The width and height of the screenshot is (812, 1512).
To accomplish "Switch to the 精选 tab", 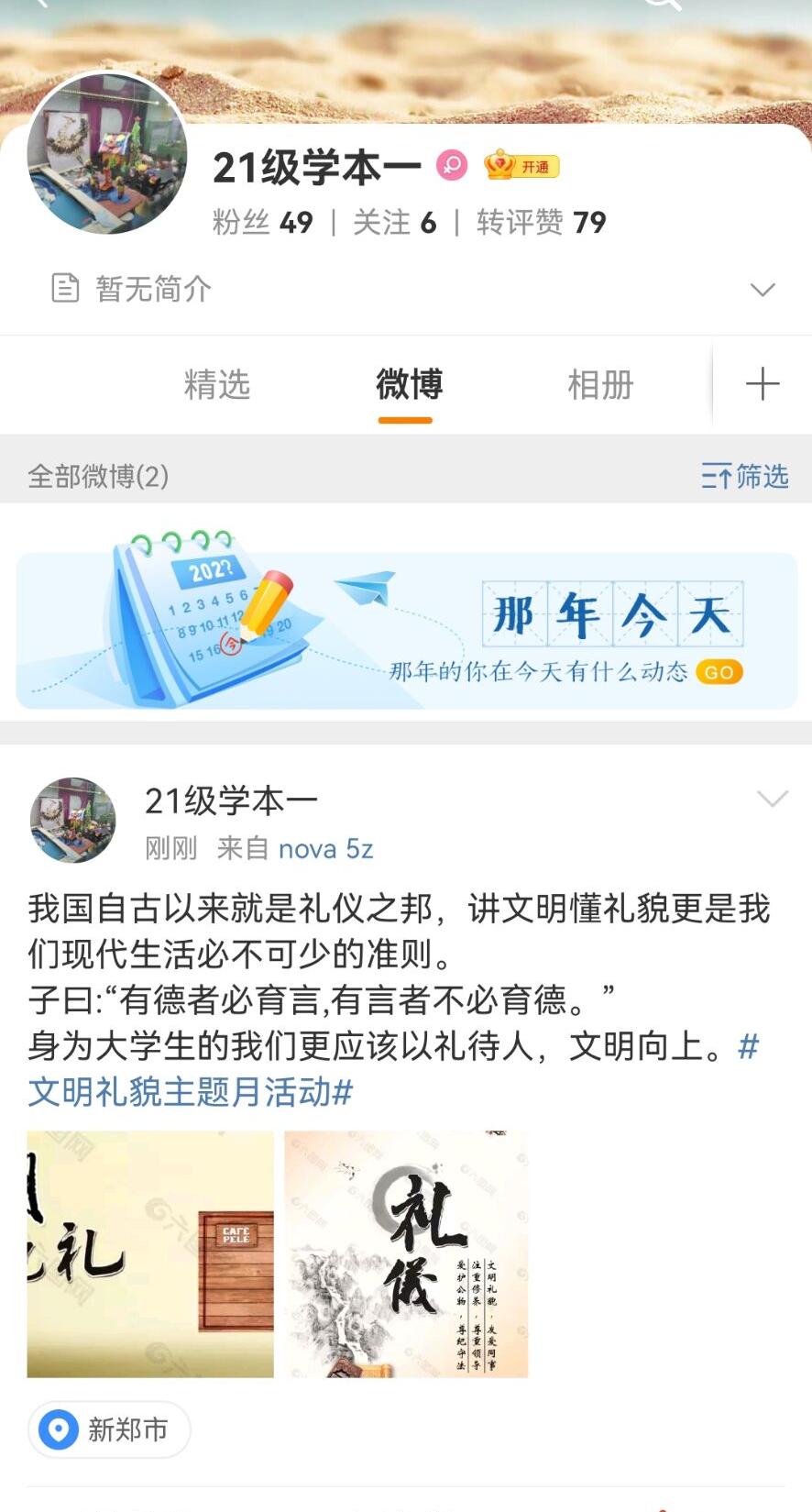I will point(217,384).
